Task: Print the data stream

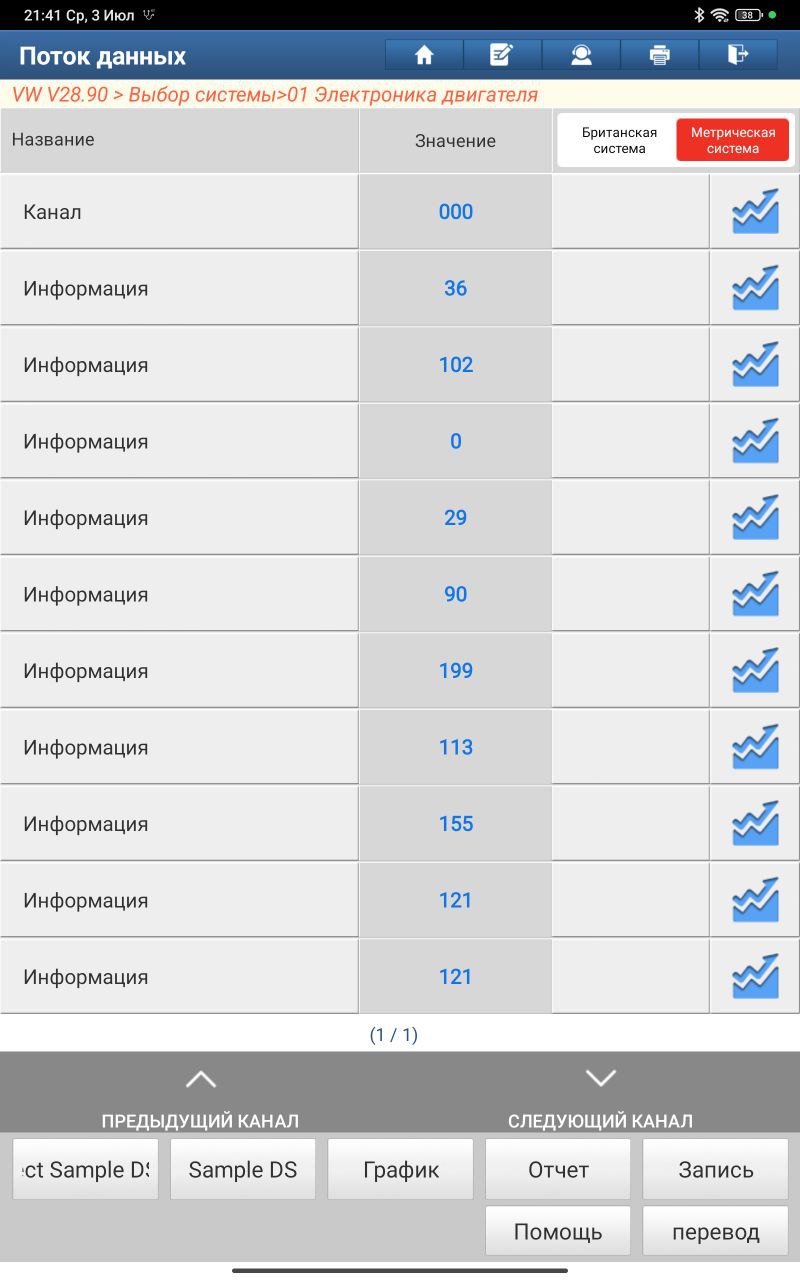Action: [659, 55]
